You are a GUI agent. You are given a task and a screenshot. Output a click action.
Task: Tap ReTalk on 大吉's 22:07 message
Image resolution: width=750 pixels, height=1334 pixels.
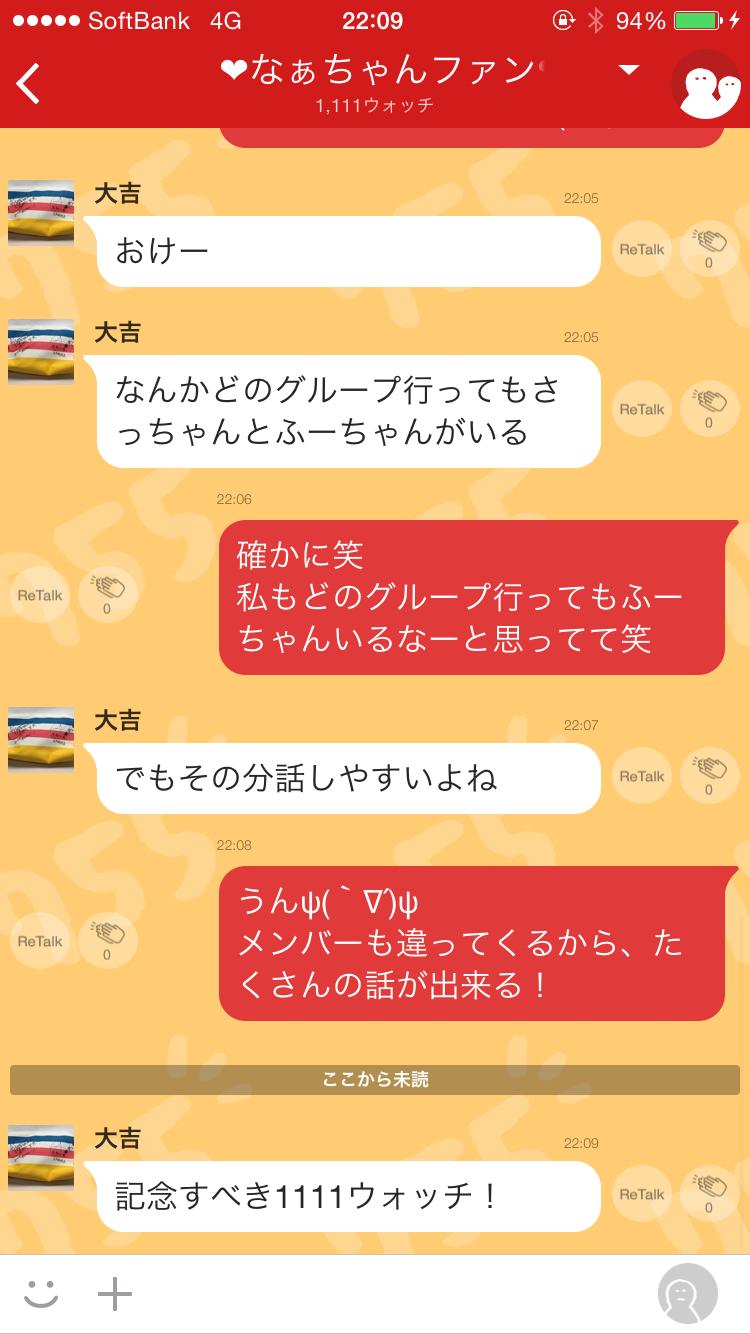click(x=641, y=776)
